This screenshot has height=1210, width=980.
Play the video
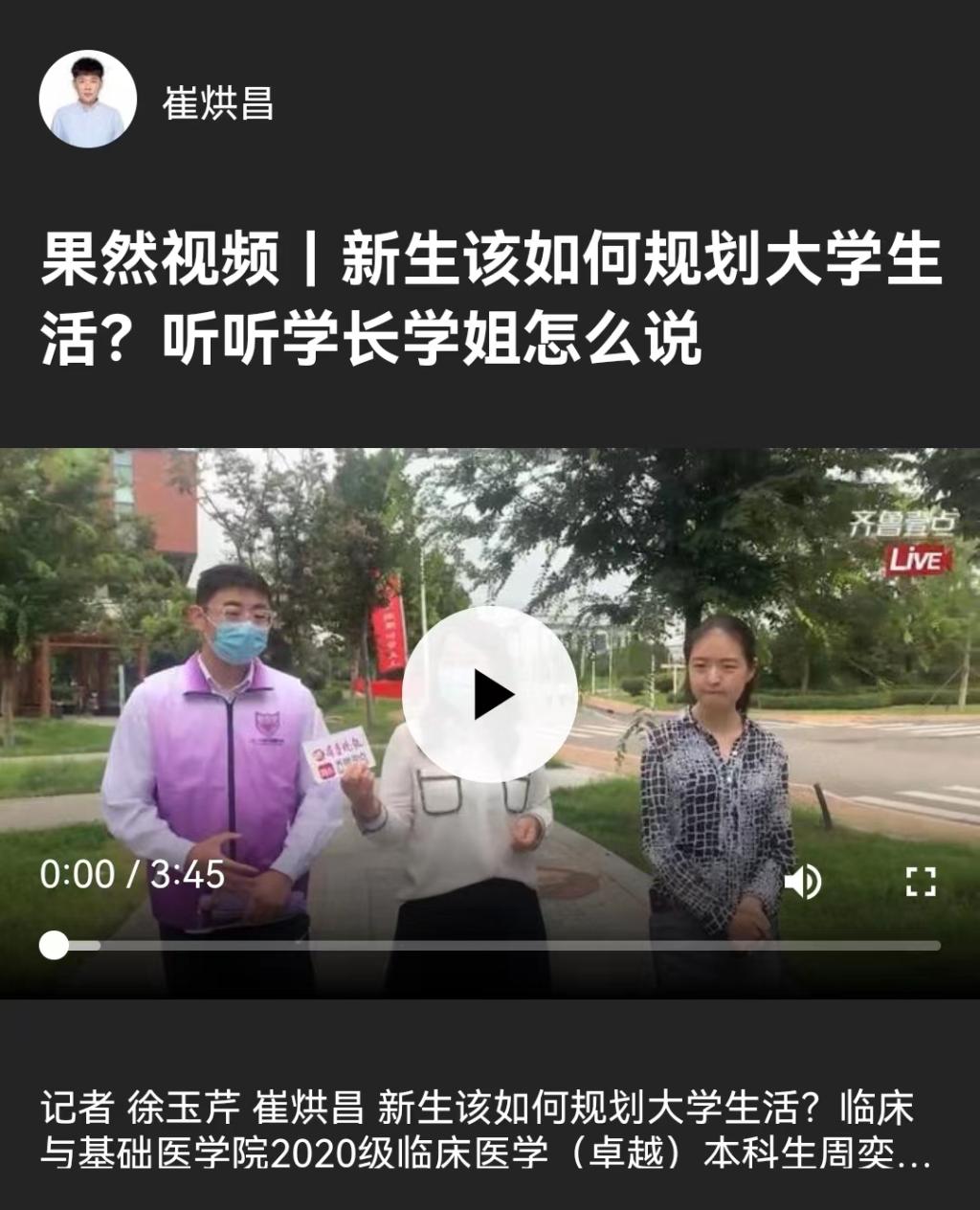click(489, 694)
